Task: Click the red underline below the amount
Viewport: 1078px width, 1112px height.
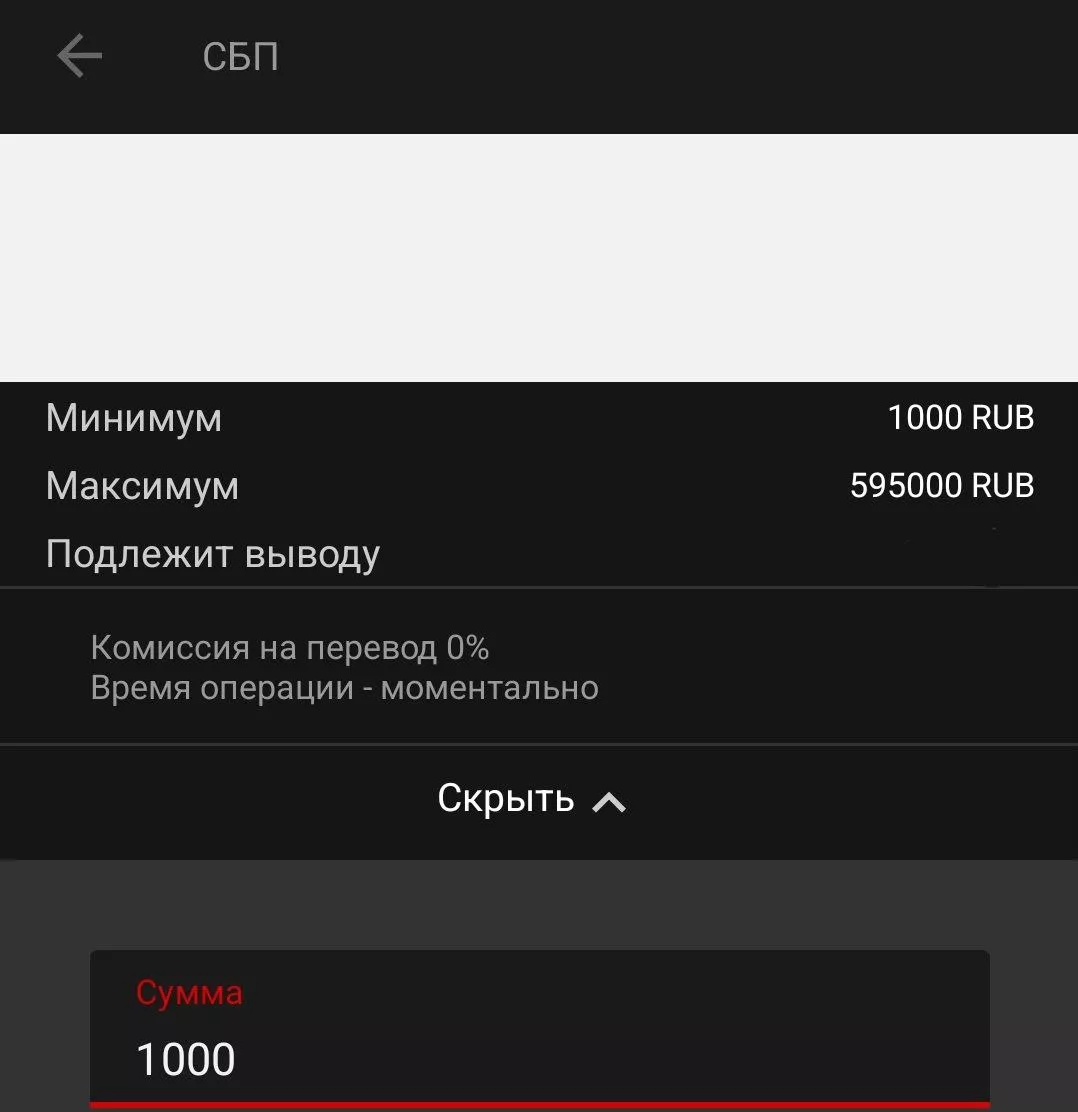Action: (539, 1104)
